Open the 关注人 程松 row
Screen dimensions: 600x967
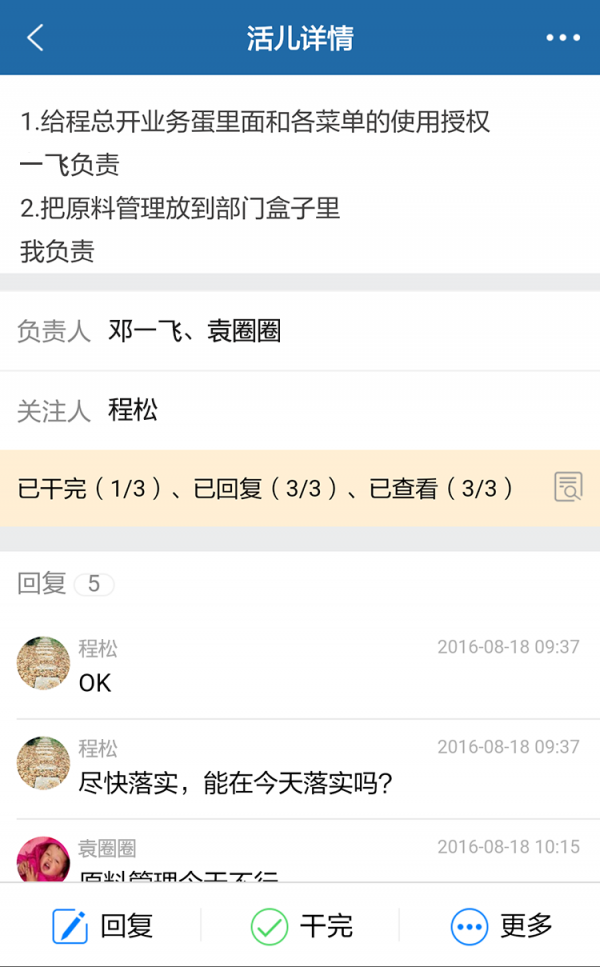tap(300, 410)
